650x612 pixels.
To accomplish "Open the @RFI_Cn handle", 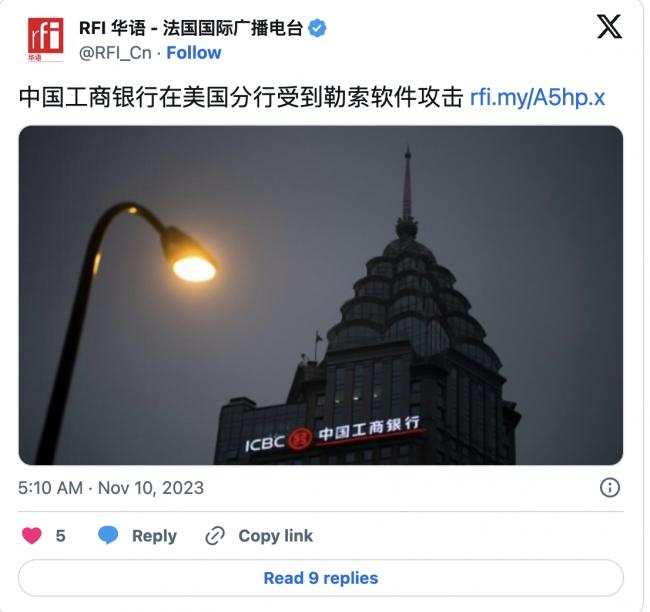I will tap(118, 53).
